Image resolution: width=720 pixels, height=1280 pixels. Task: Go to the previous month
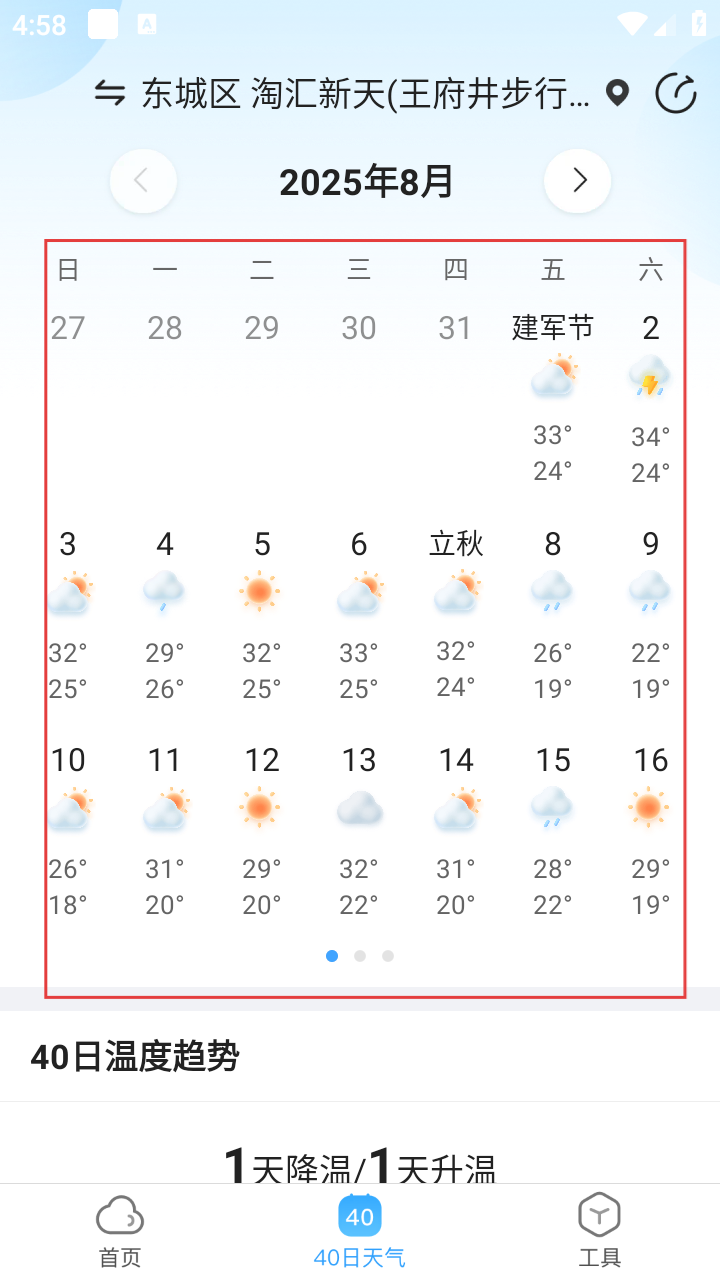tap(143, 181)
